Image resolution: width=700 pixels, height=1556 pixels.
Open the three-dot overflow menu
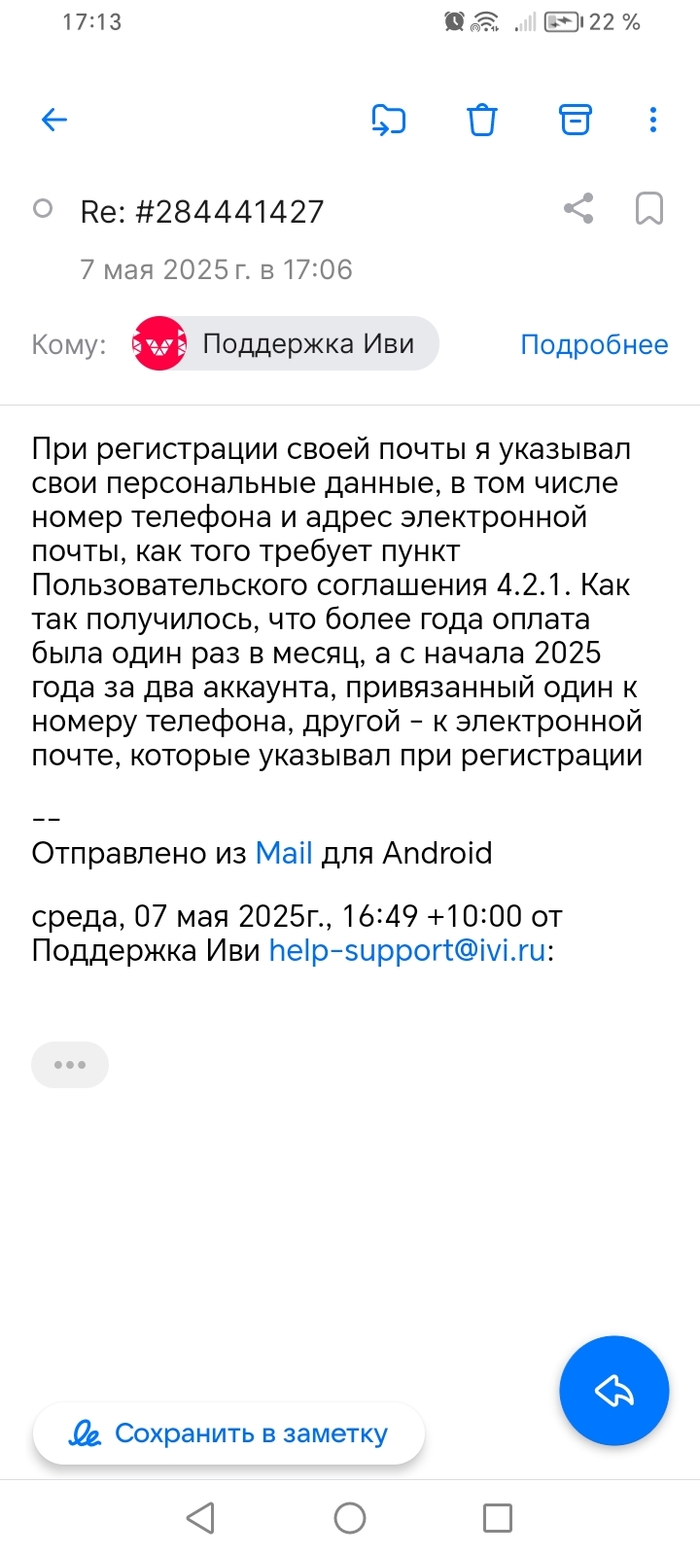(x=653, y=120)
